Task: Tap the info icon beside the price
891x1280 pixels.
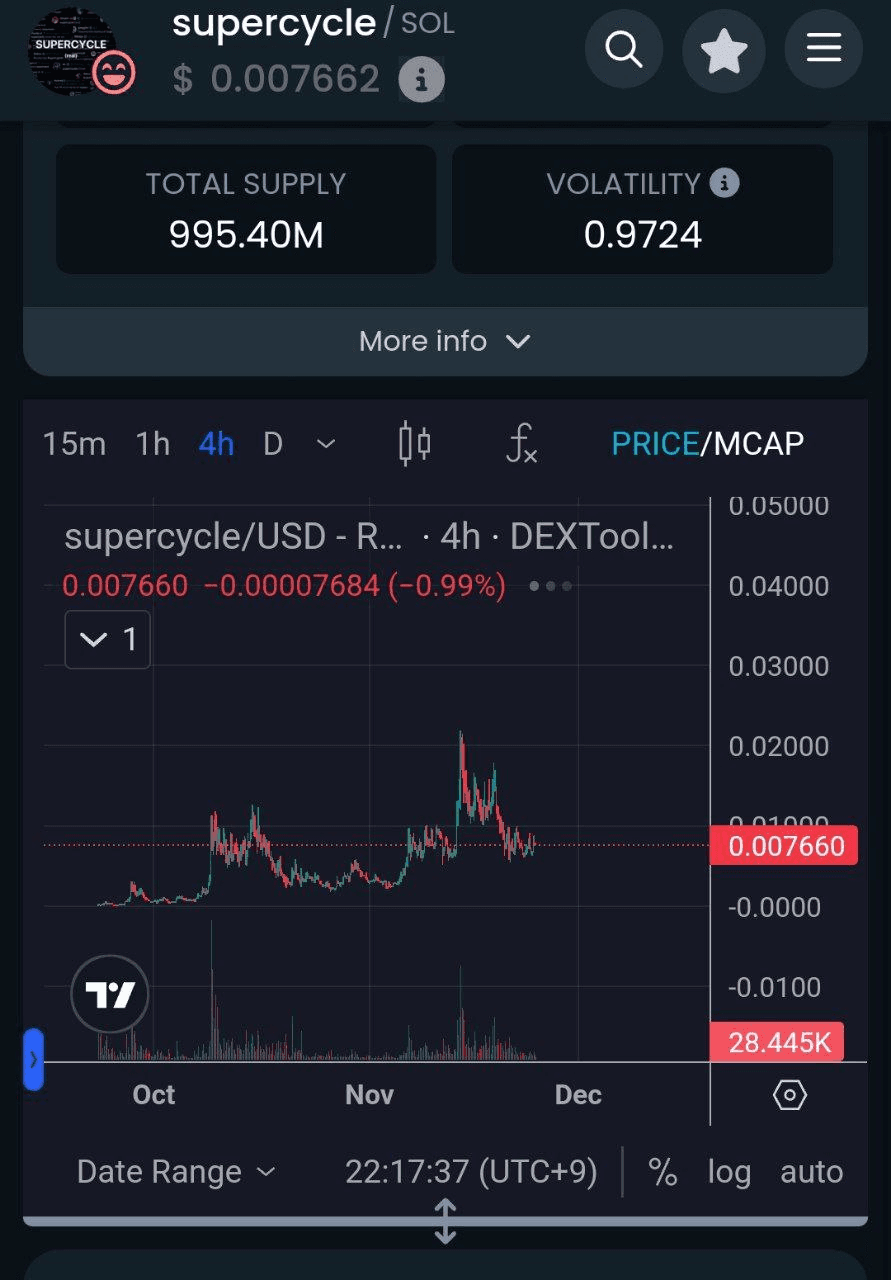Action: (x=421, y=79)
